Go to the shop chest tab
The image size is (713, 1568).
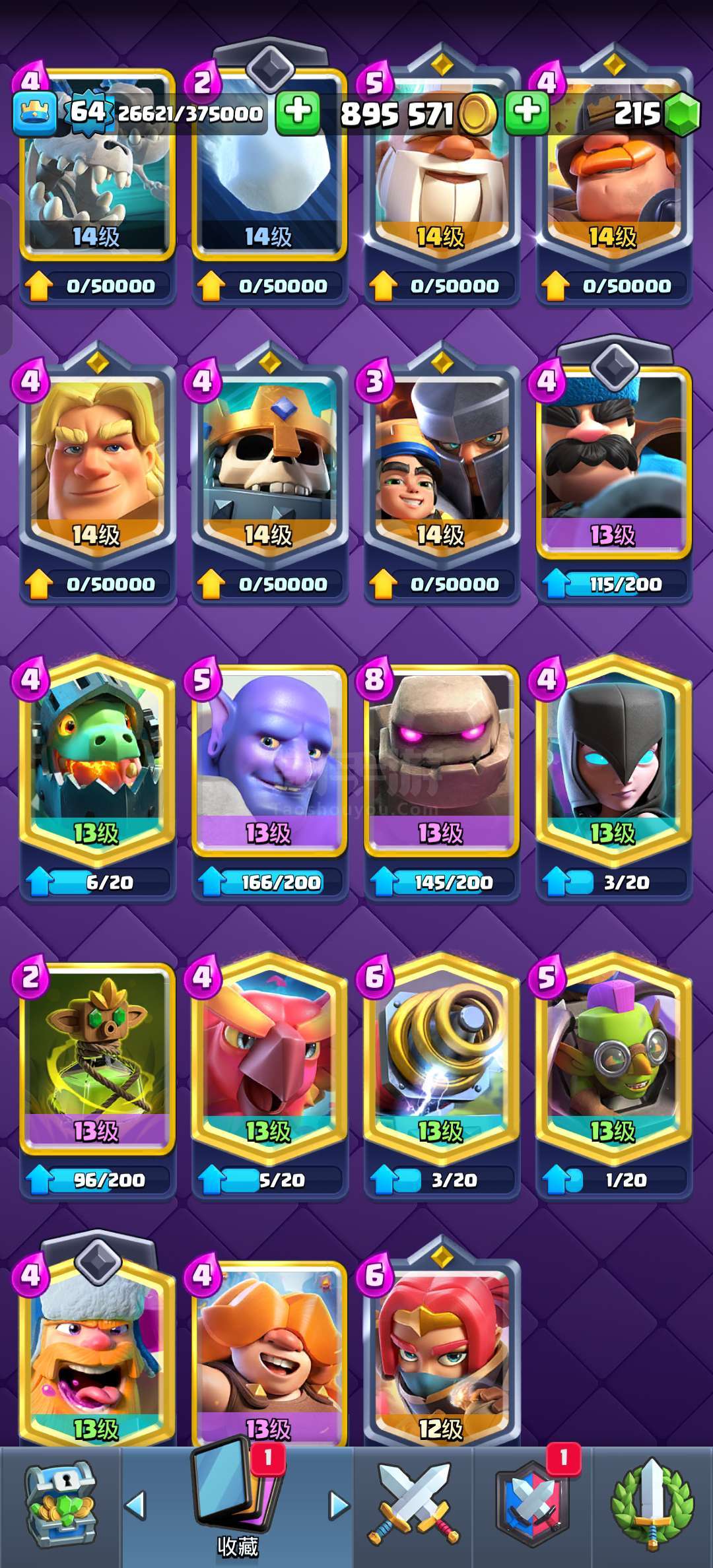click(60, 1506)
